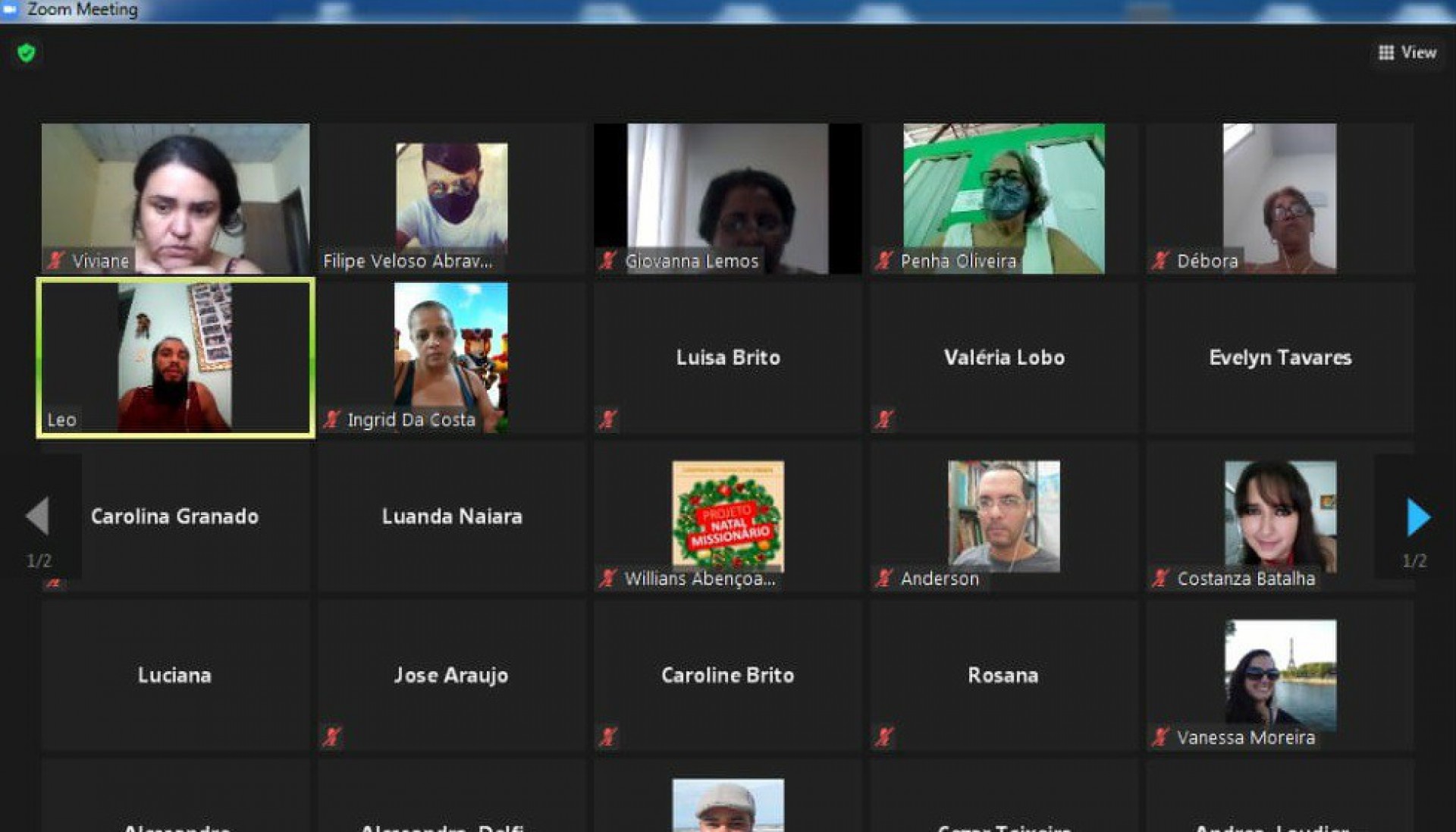Screen dimensions: 1456x832
Task: Select Ingrid Da Costa's video tile
Action: (x=451, y=357)
